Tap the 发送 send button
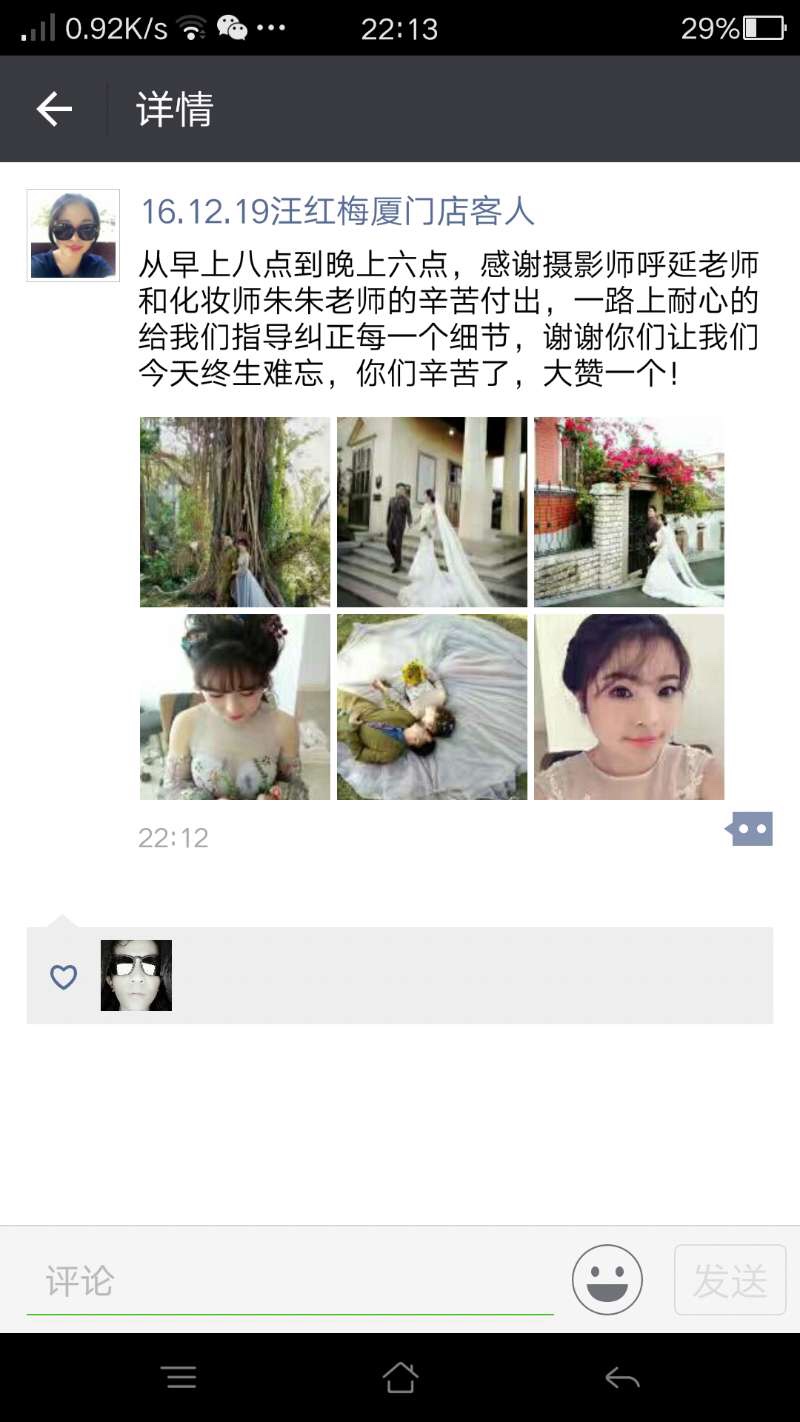 click(x=730, y=1280)
